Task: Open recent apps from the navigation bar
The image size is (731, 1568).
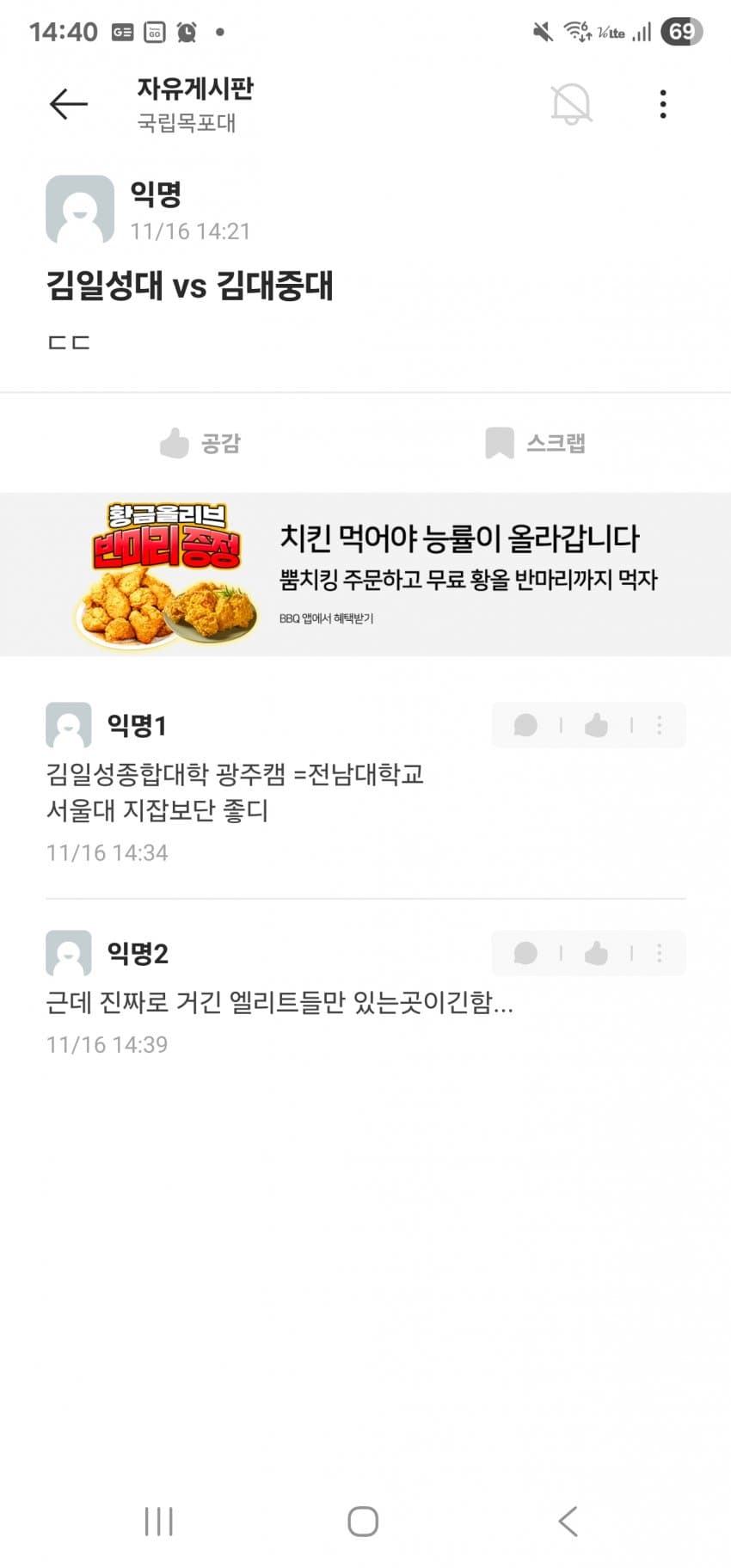Action: [x=159, y=1521]
